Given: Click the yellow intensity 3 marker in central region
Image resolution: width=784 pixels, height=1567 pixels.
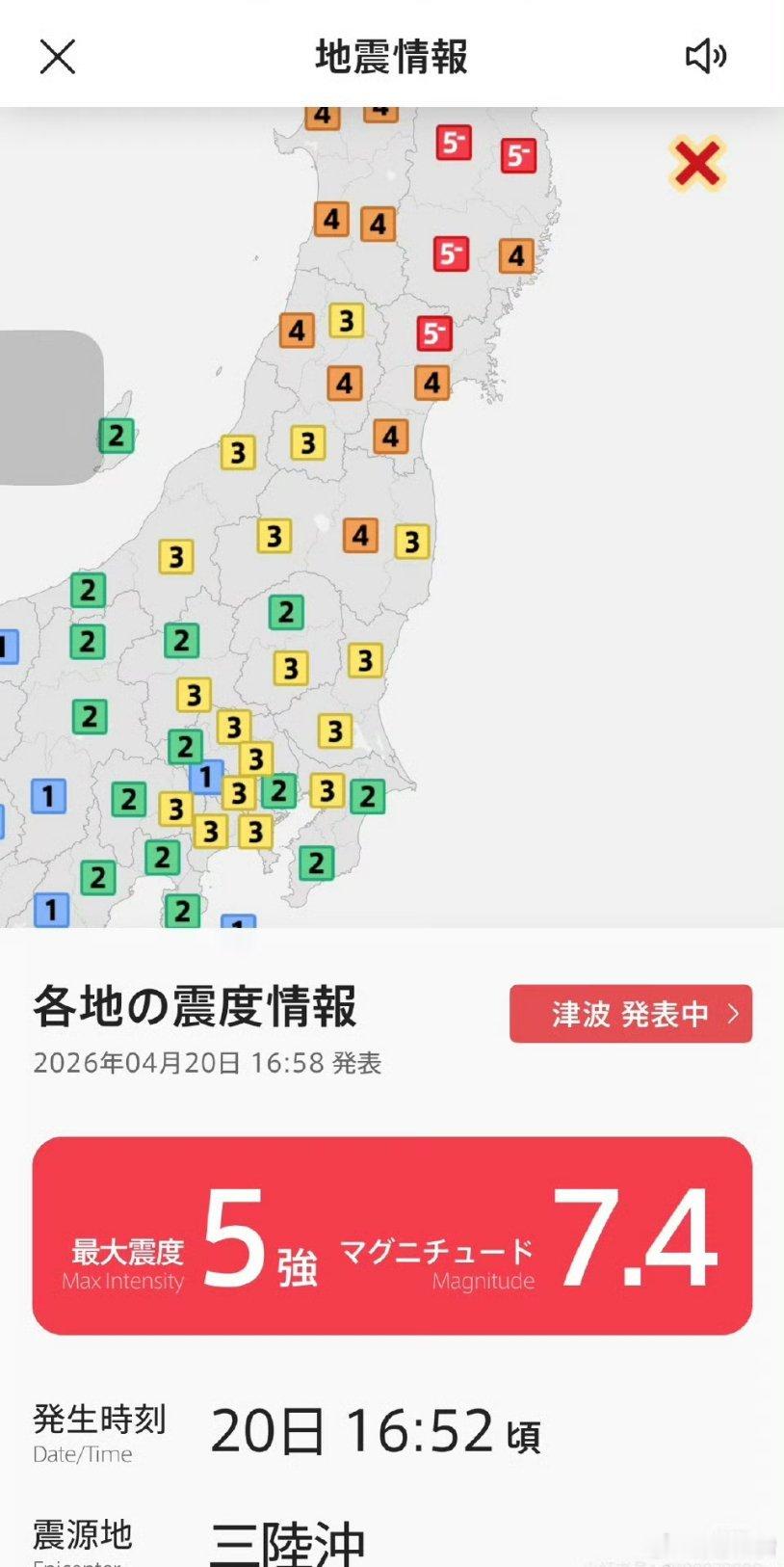Looking at the screenshot, I should [308, 443].
